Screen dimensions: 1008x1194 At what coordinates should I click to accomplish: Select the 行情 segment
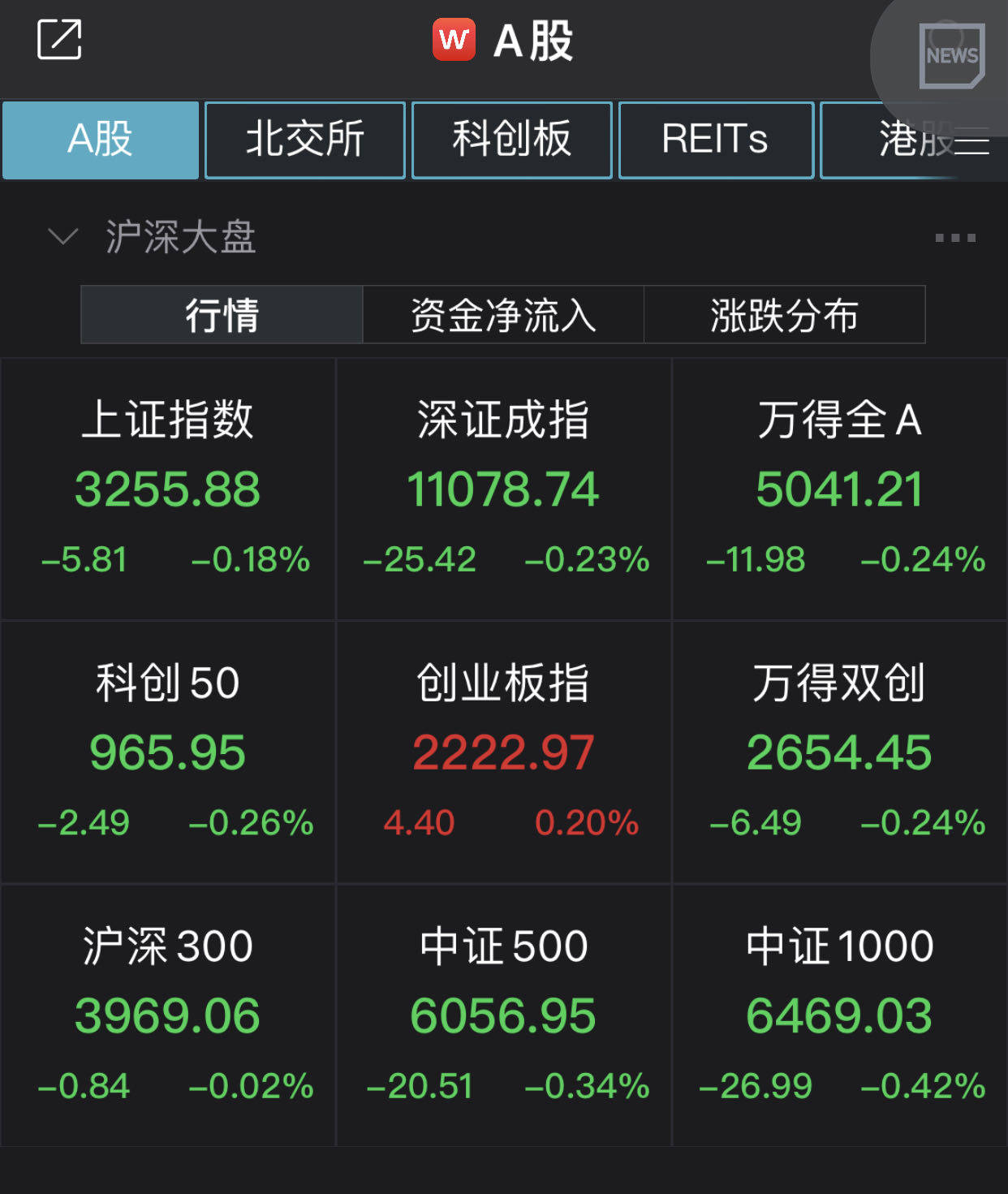coord(222,315)
